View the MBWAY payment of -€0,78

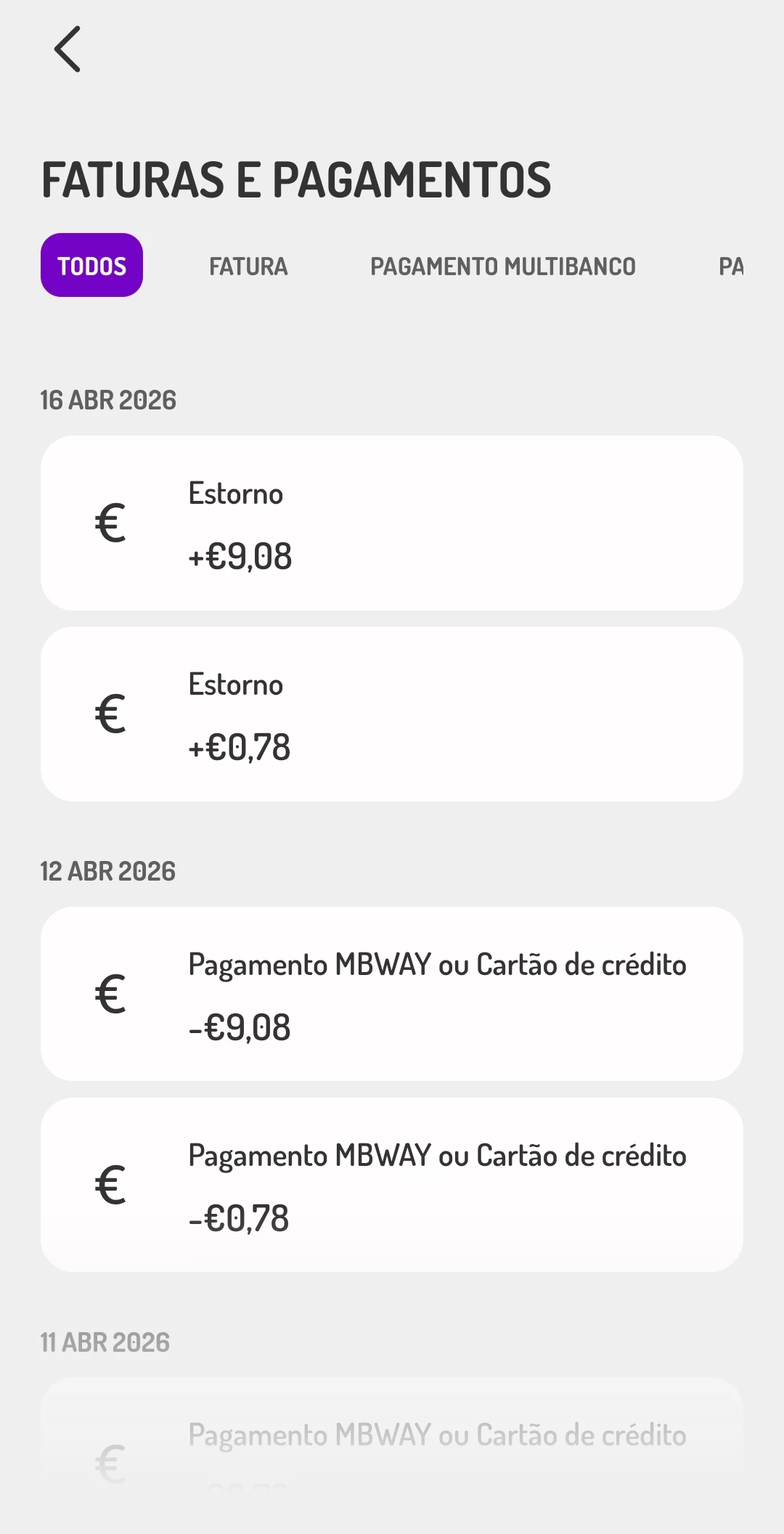pos(392,1185)
